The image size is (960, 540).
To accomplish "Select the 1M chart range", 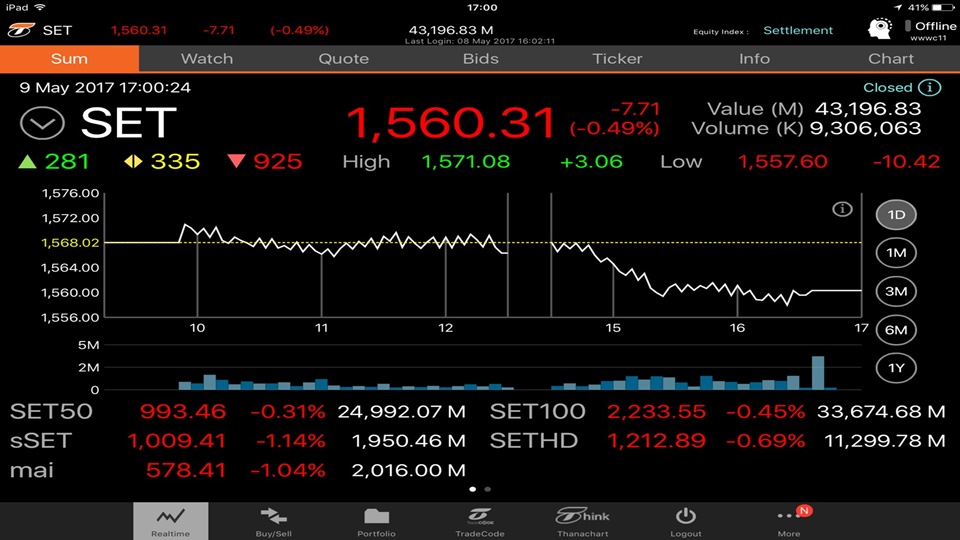I will tap(896, 253).
